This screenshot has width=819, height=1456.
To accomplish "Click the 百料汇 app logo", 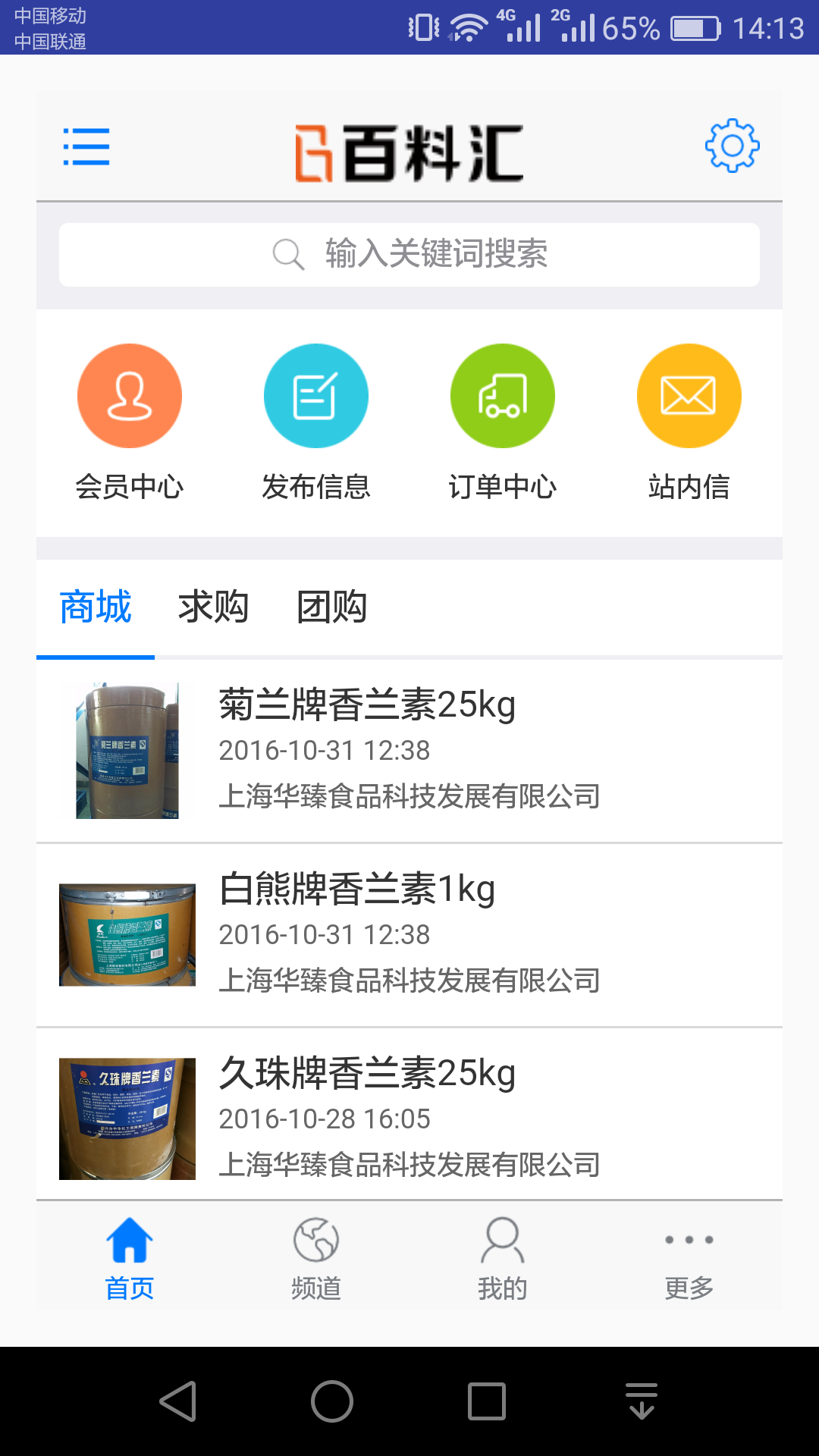I will coord(409,148).
